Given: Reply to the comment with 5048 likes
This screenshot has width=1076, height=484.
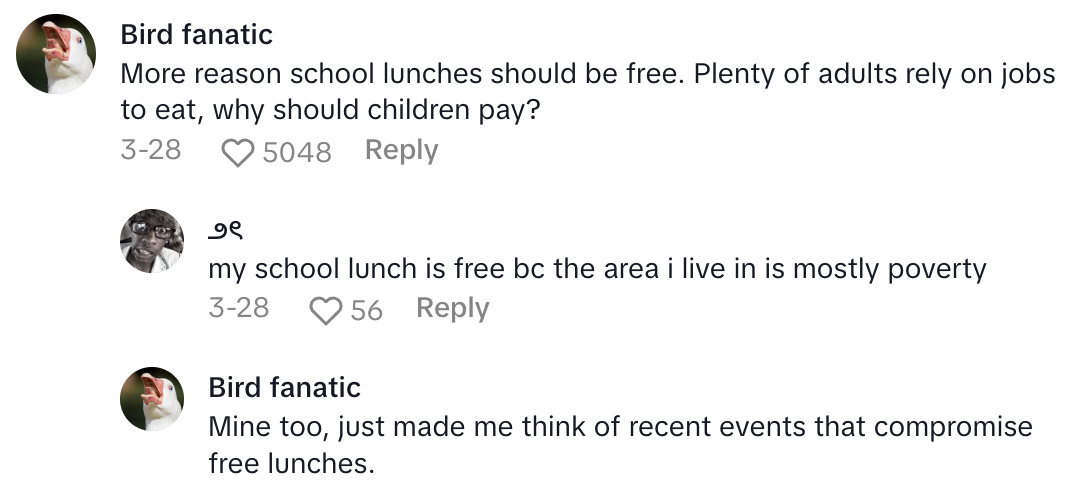Looking at the screenshot, I should click(401, 150).
